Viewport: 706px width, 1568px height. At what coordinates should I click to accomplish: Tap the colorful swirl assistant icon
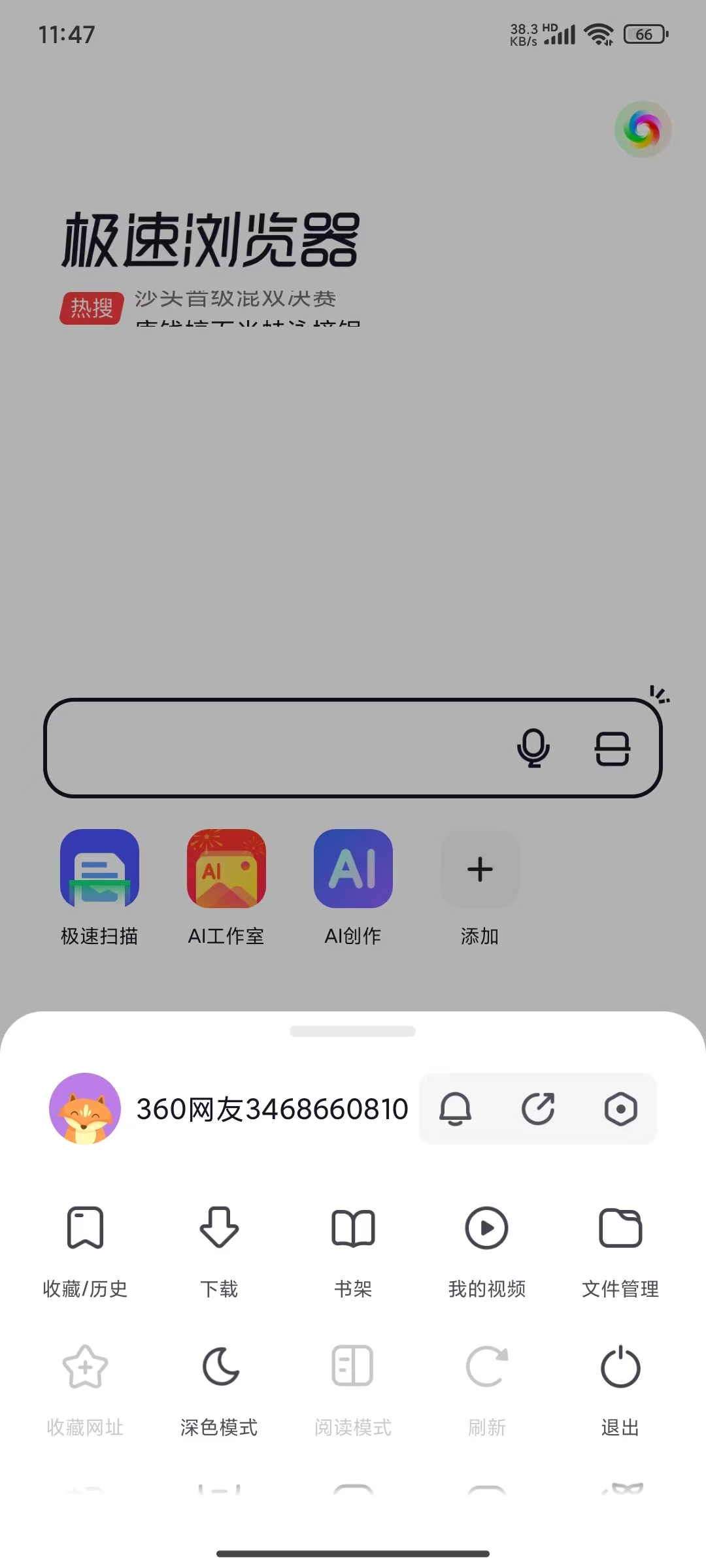pos(643,129)
